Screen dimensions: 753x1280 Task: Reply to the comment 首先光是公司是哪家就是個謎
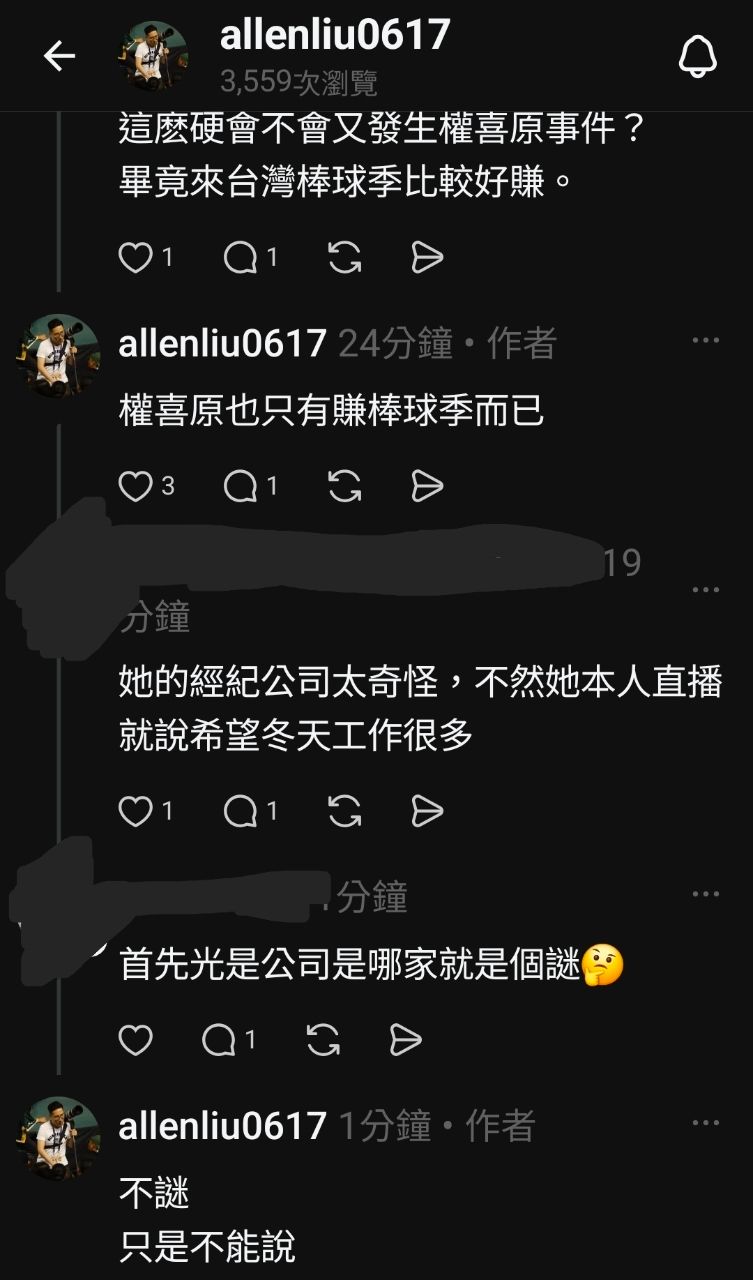[x=220, y=1041]
